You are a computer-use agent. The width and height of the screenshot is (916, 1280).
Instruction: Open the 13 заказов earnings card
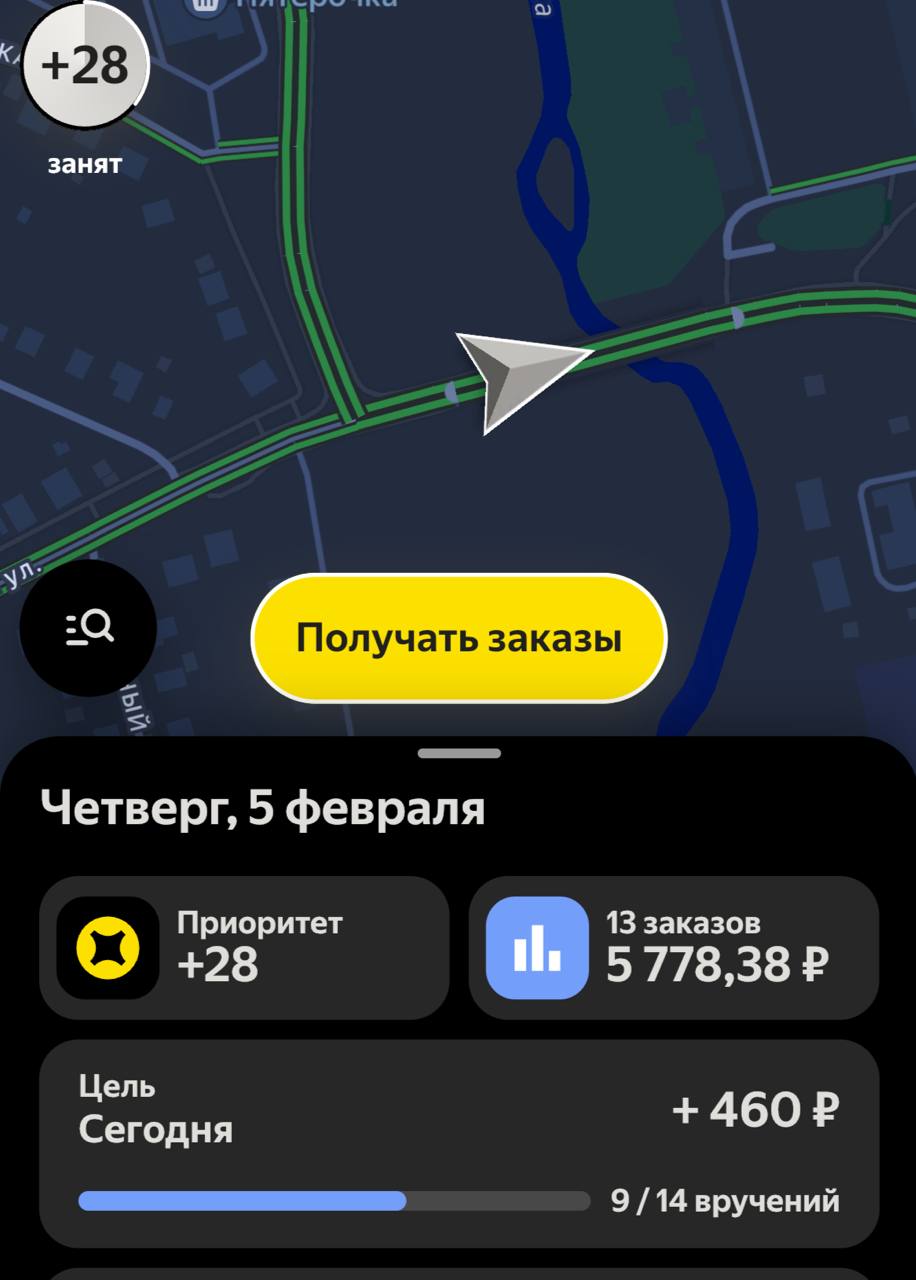coord(673,947)
